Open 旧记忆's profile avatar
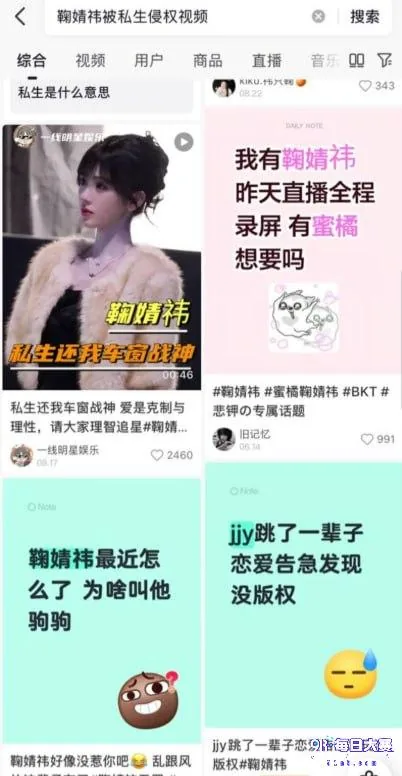 coord(224,439)
